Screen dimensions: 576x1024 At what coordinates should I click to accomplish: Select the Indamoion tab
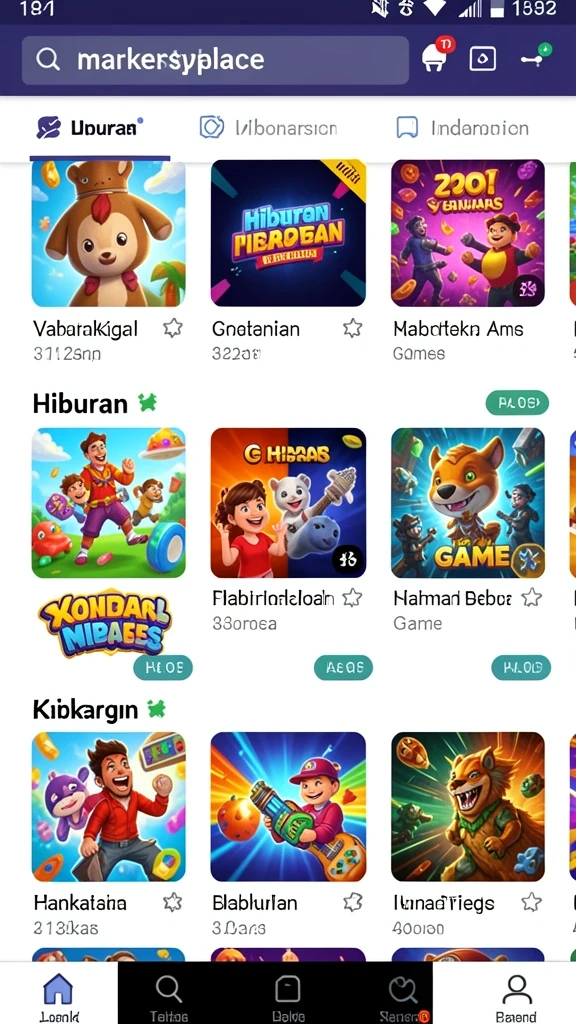(x=462, y=128)
